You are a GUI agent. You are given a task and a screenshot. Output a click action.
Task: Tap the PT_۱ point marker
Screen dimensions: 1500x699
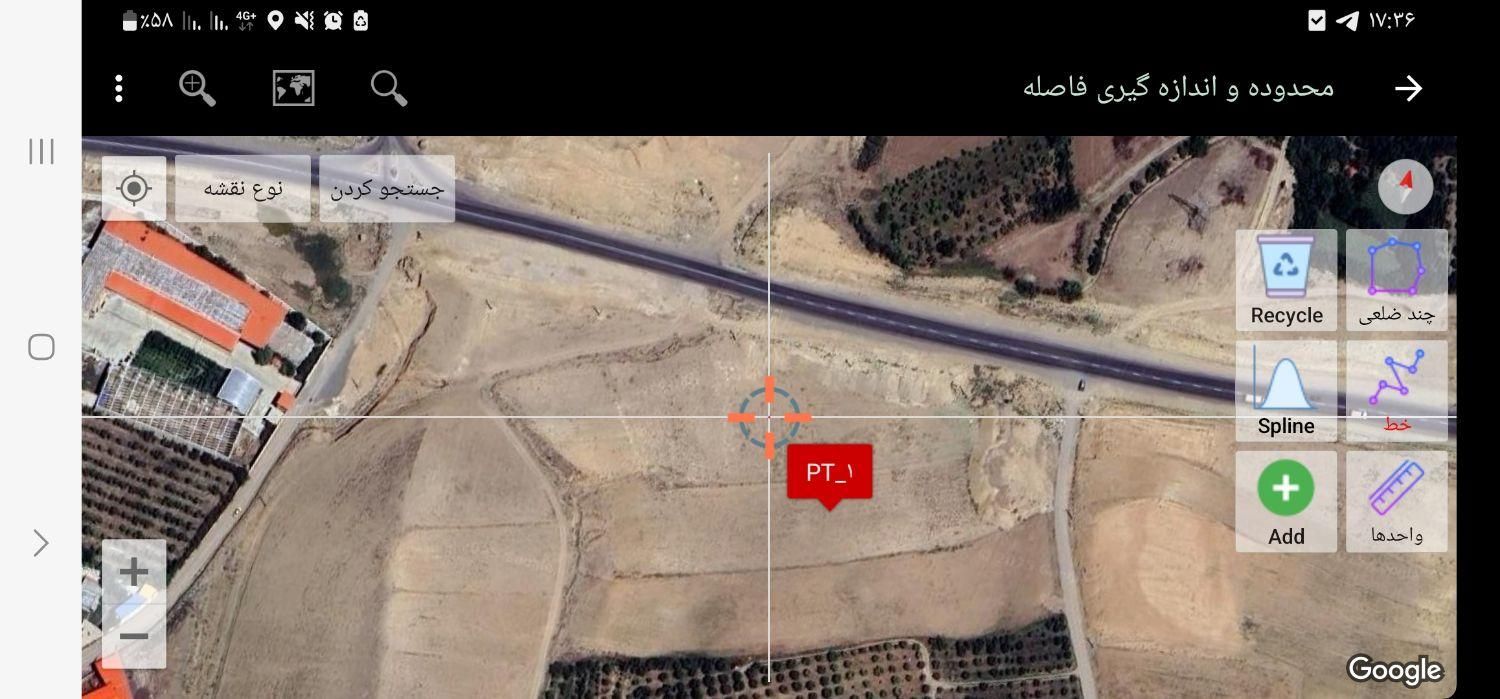click(x=829, y=473)
